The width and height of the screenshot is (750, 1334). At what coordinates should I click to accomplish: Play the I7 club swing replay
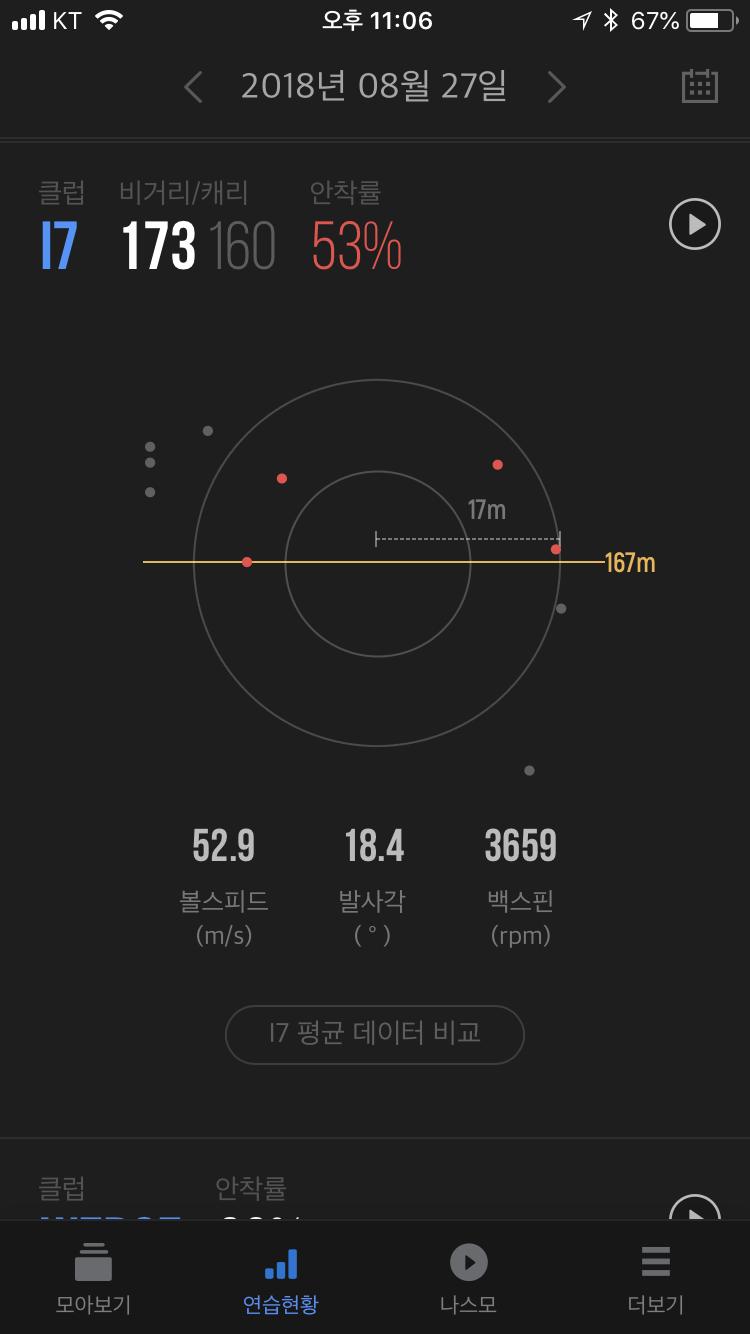[x=694, y=225]
